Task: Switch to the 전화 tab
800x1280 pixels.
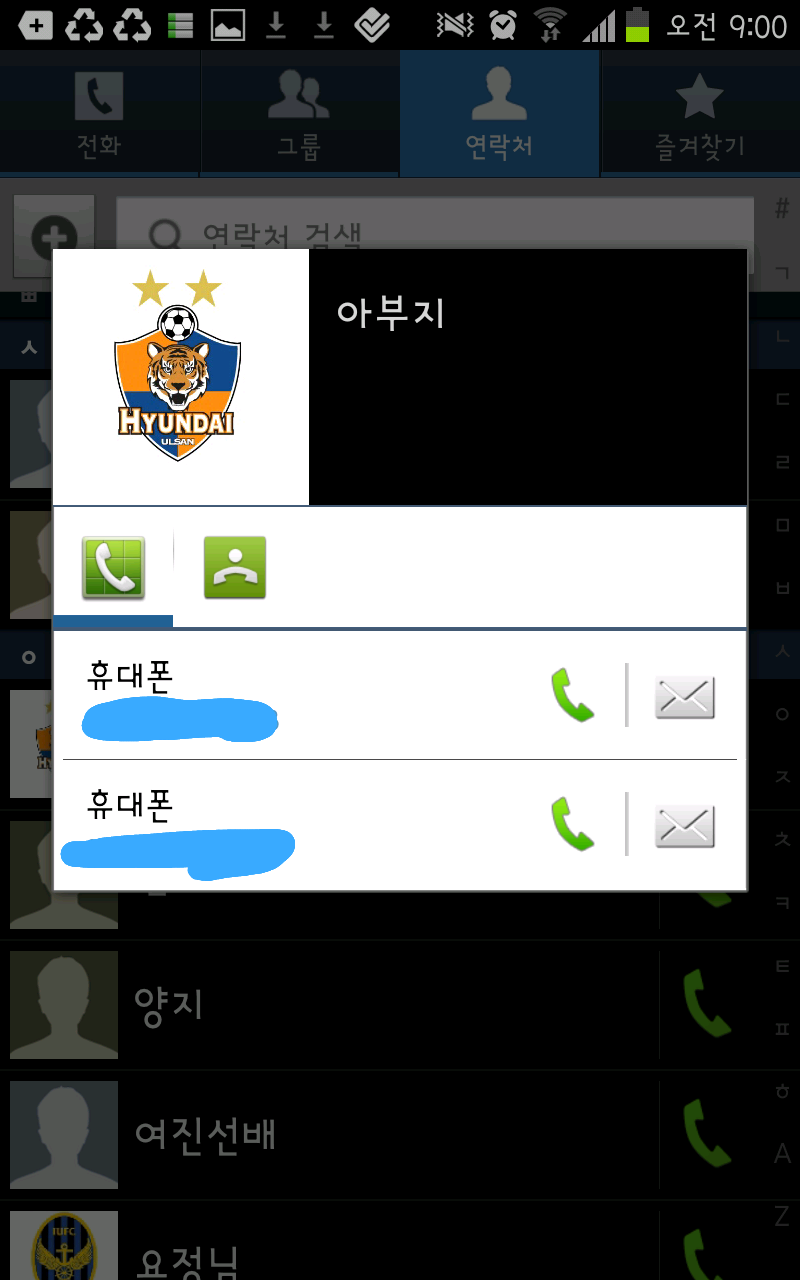Action: (100, 115)
